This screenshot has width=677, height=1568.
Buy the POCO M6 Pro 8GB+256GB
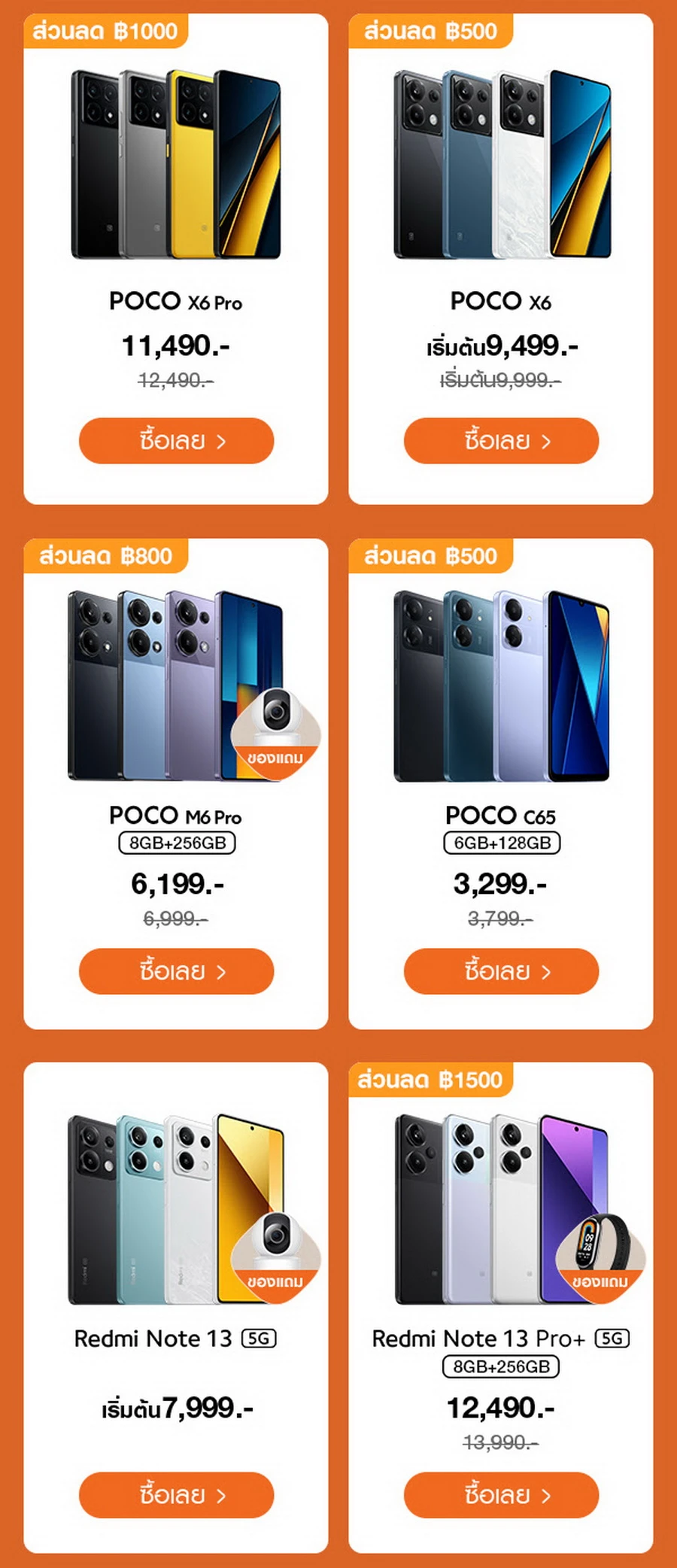point(176,971)
